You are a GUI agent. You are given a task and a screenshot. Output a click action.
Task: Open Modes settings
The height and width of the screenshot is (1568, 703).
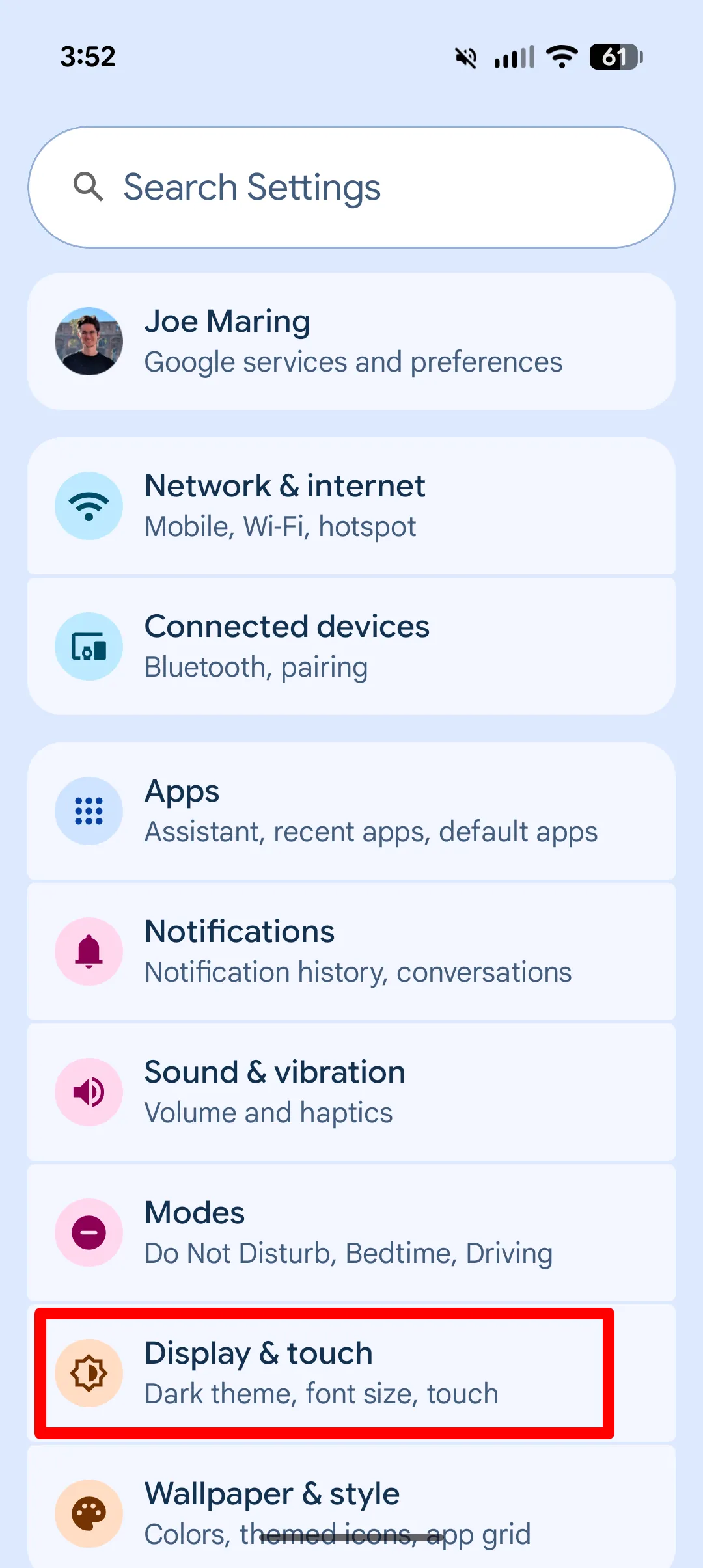tap(351, 1233)
